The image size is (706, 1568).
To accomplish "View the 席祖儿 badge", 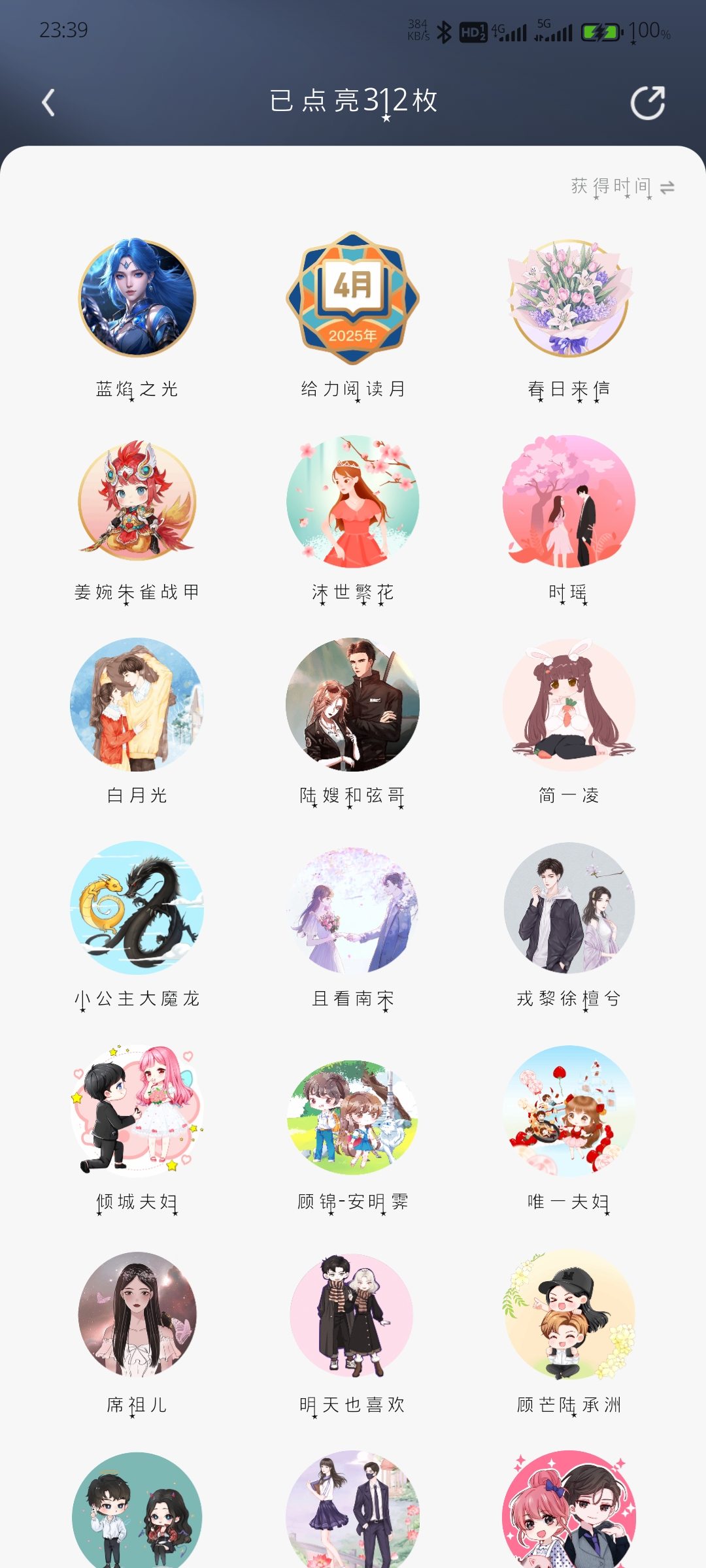I will [137, 1314].
